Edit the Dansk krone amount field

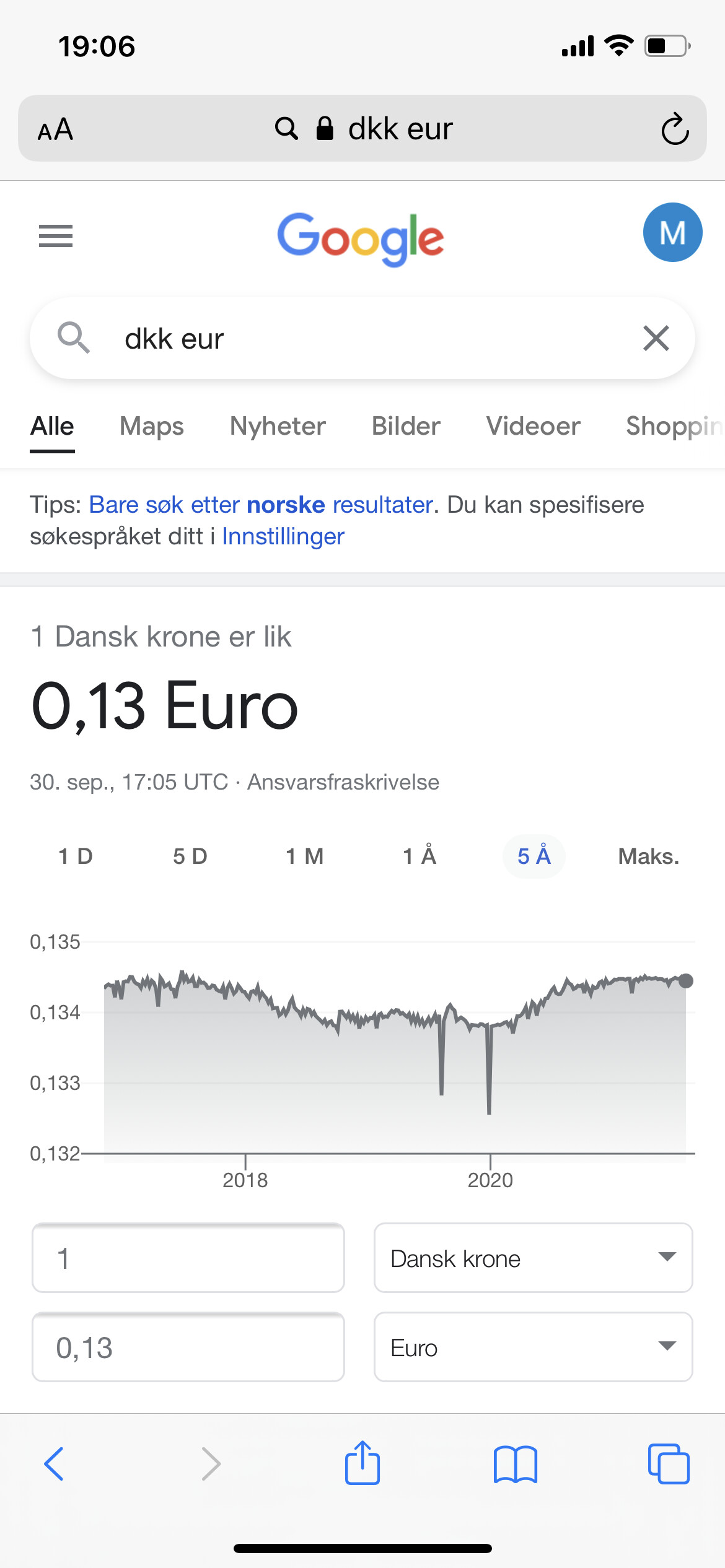tap(188, 1258)
